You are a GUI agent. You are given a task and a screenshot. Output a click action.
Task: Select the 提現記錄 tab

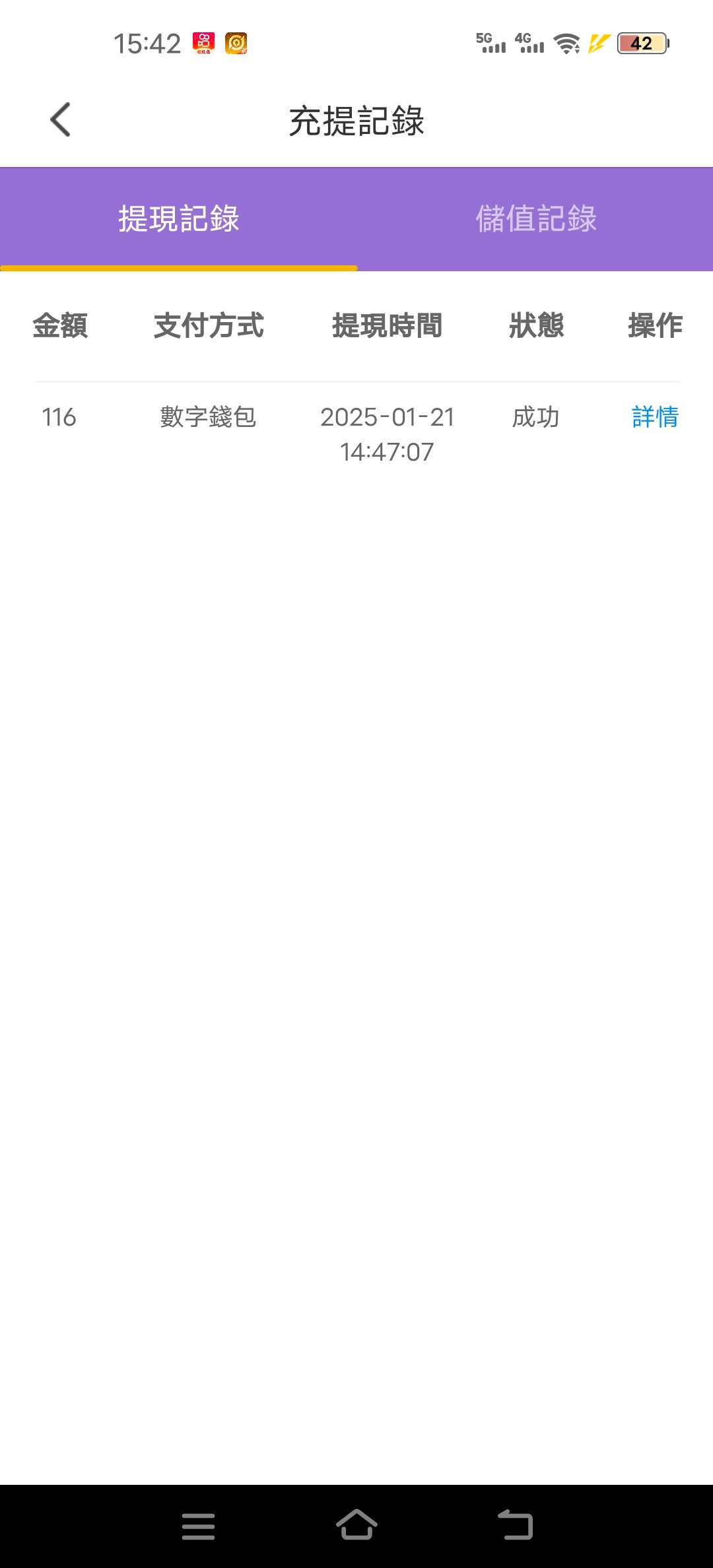point(179,219)
